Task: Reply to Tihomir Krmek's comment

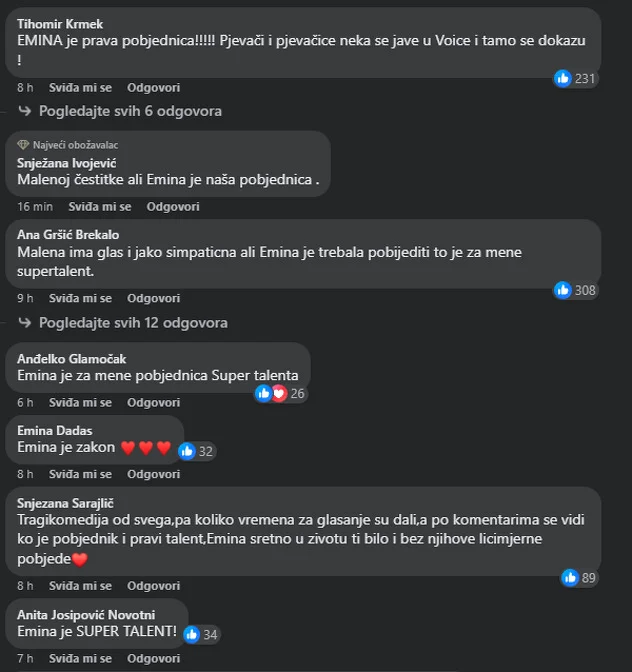Action: pyautogui.click(x=153, y=88)
